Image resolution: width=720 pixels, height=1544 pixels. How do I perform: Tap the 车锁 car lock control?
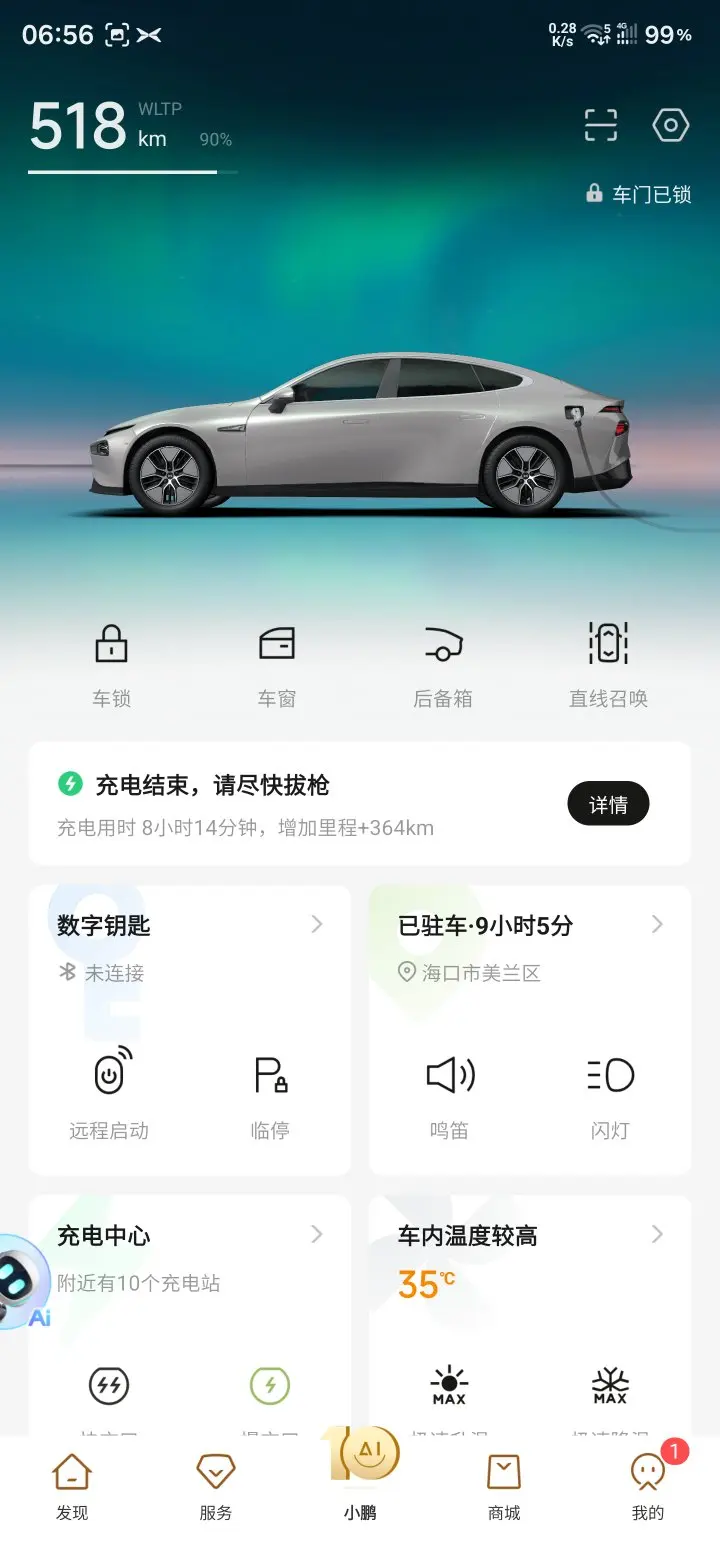(111, 665)
